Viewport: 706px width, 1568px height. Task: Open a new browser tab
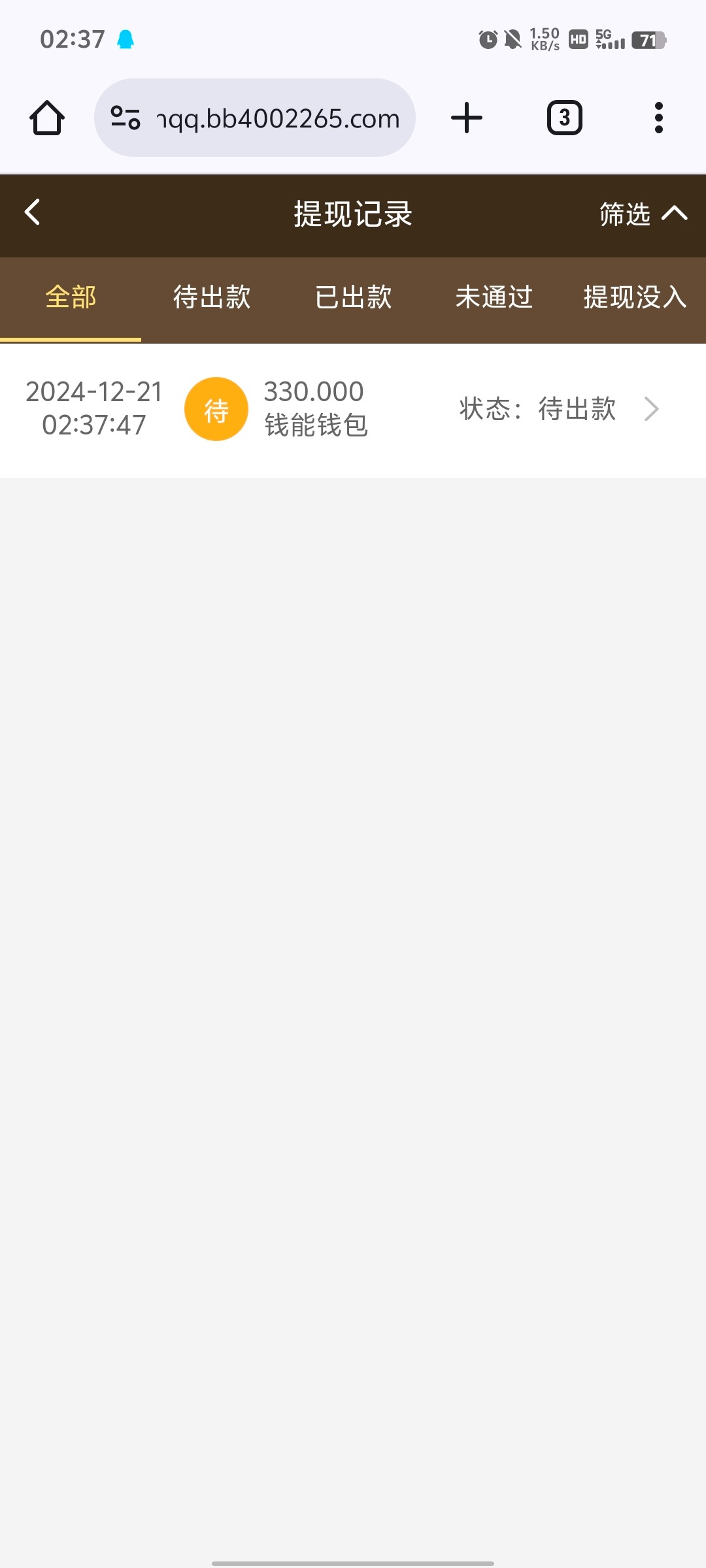coord(467,118)
